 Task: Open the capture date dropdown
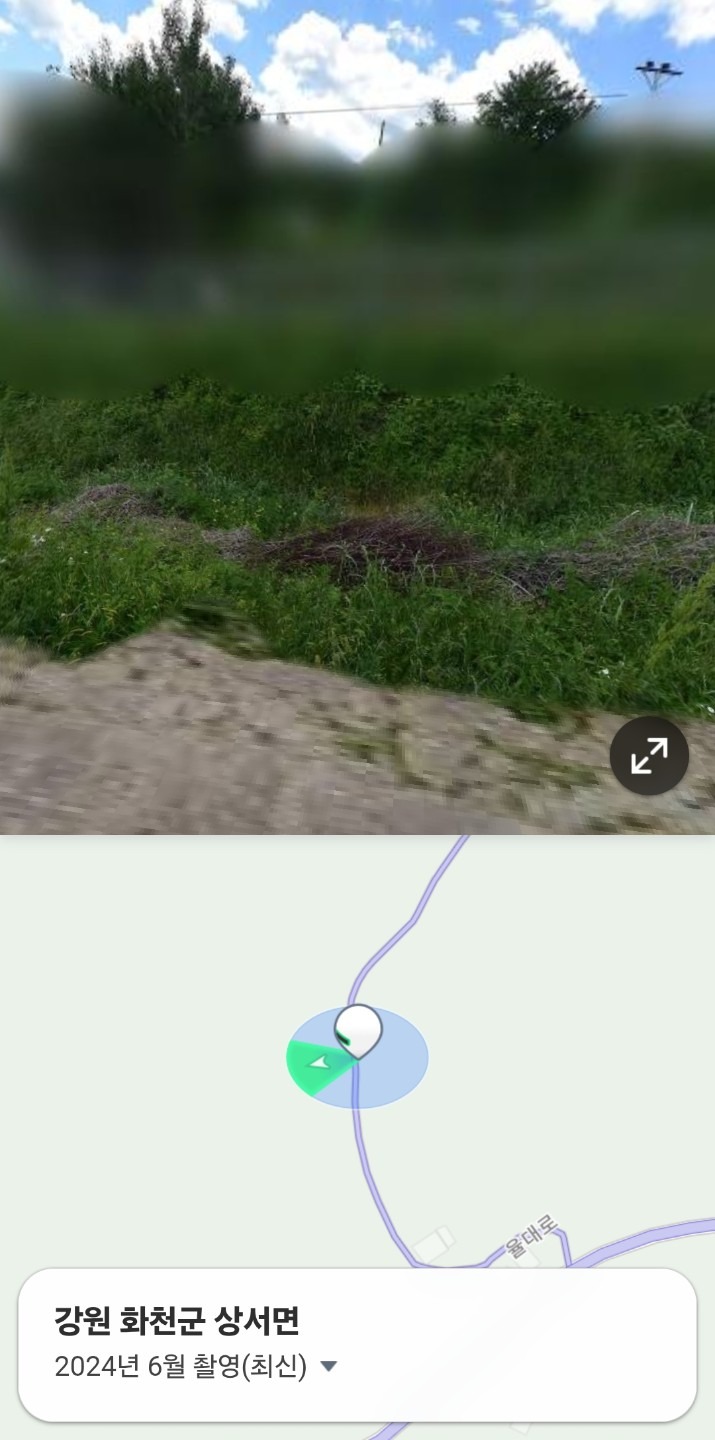point(196,1367)
